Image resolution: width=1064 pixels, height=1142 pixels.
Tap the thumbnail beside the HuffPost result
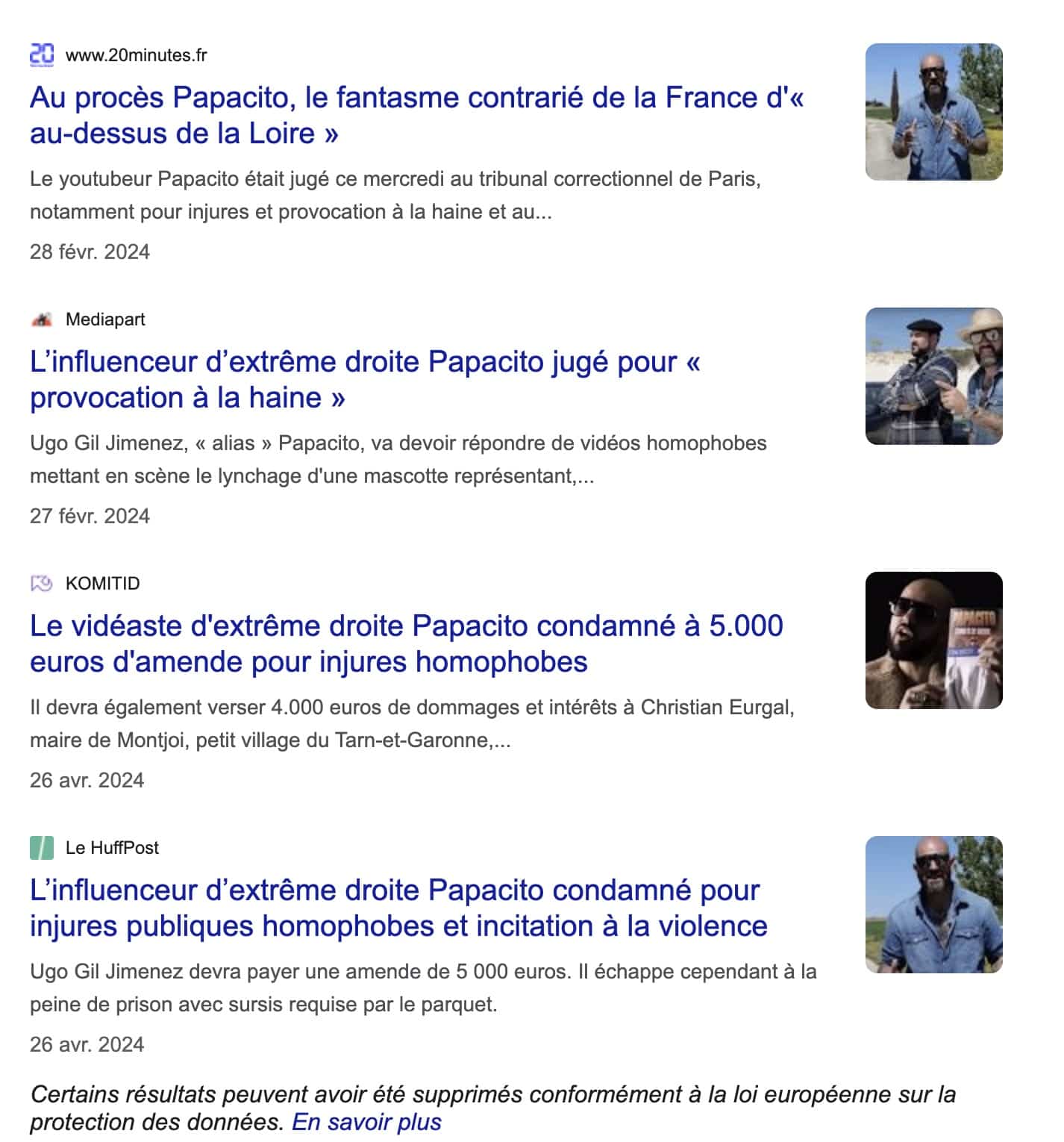933,905
